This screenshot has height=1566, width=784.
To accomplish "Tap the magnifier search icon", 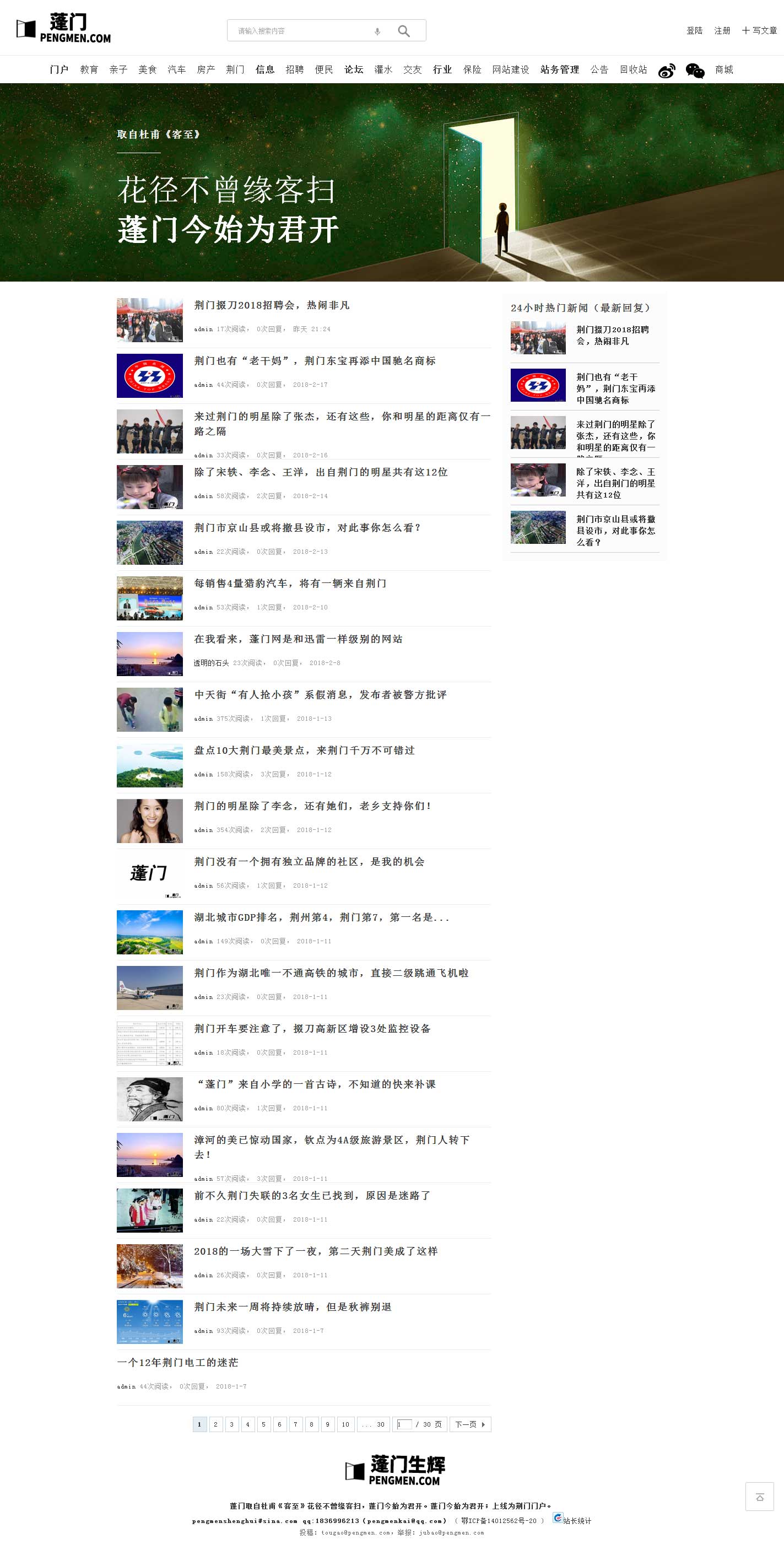I will (x=403, y=31).
